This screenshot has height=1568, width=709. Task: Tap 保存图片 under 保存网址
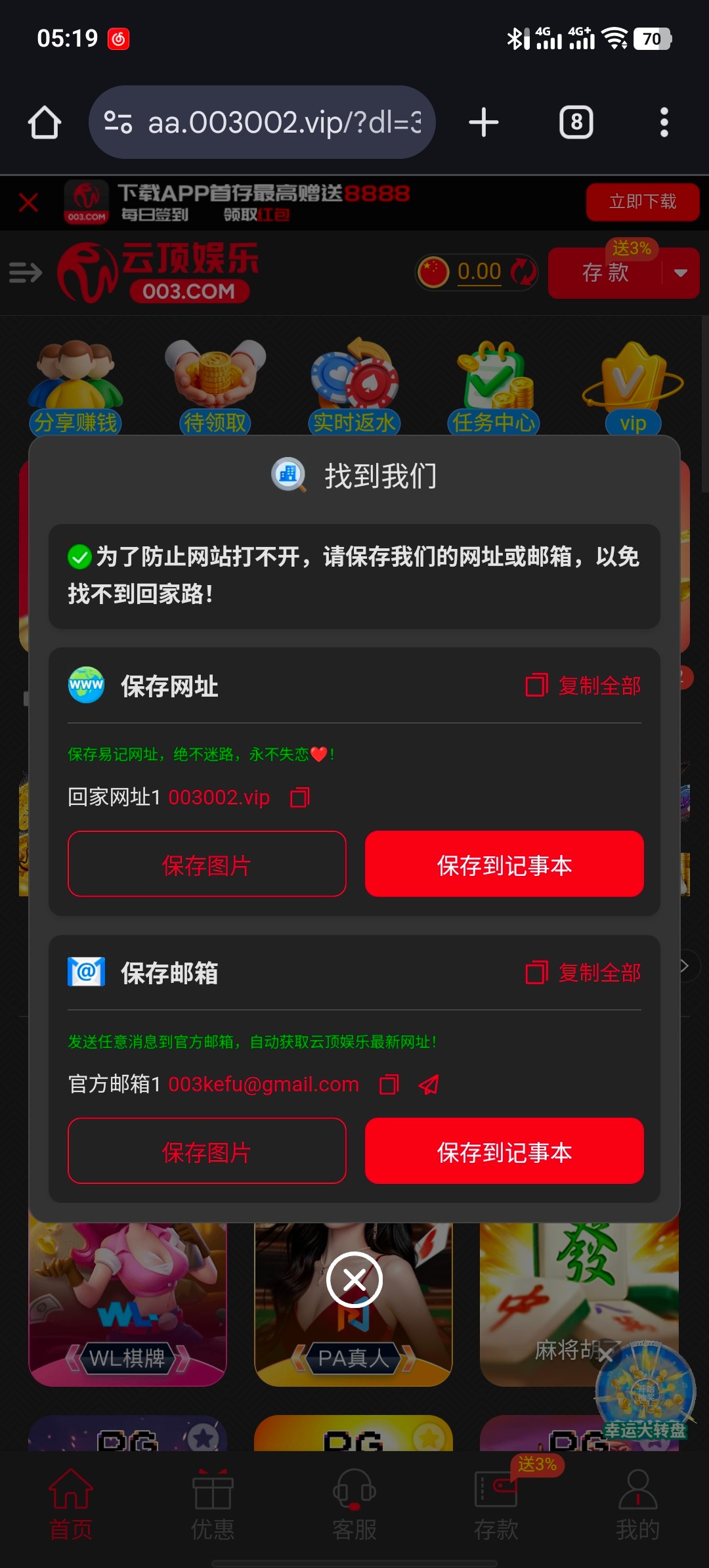pyautogui.click(x=207, y=864)
